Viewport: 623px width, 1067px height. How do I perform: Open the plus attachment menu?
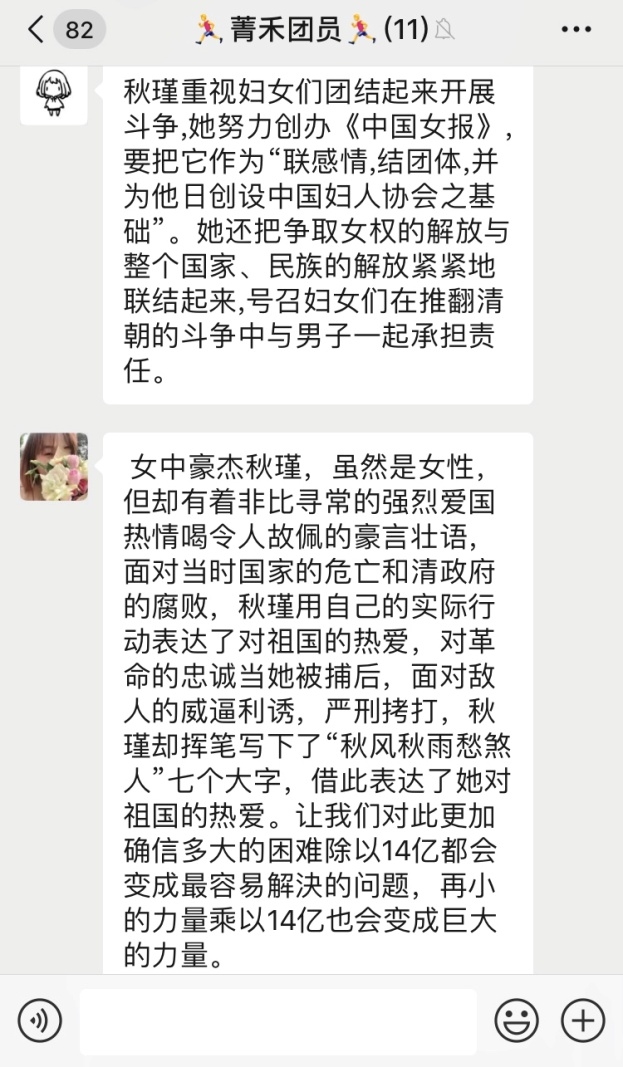point(583,1021)
